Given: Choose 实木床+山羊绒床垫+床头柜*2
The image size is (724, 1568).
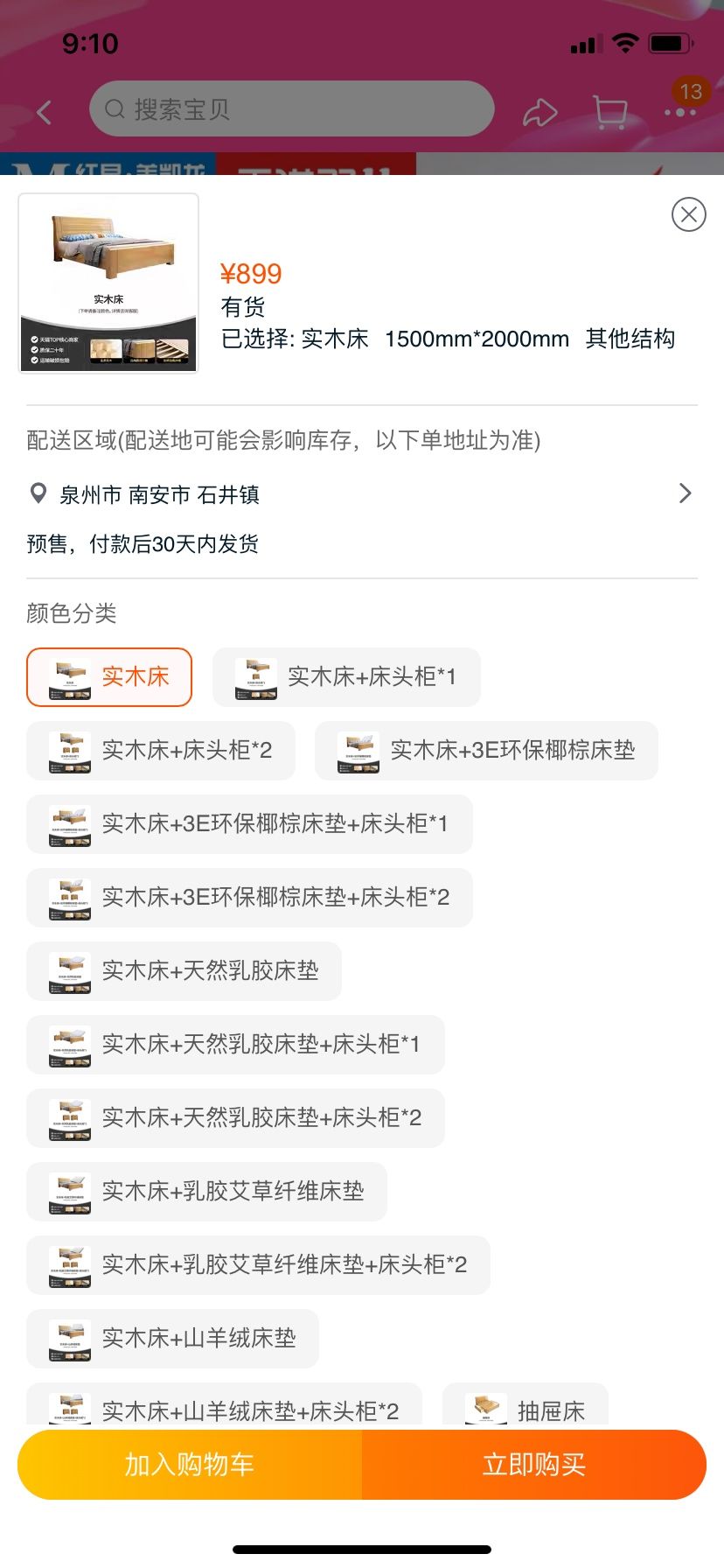Looking at the screenshot, I should (x=224, y=1406).
